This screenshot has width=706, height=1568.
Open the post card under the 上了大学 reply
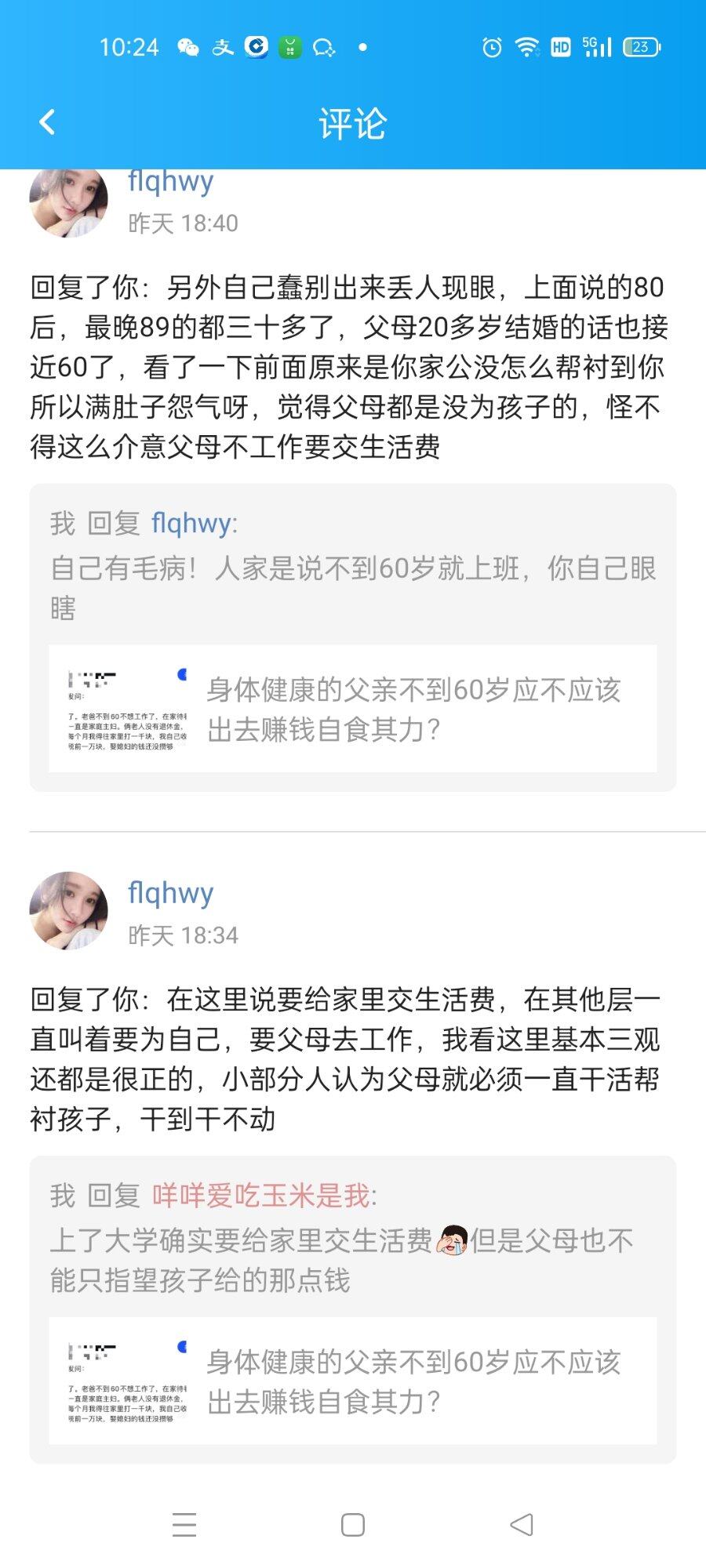point(353,1381)
